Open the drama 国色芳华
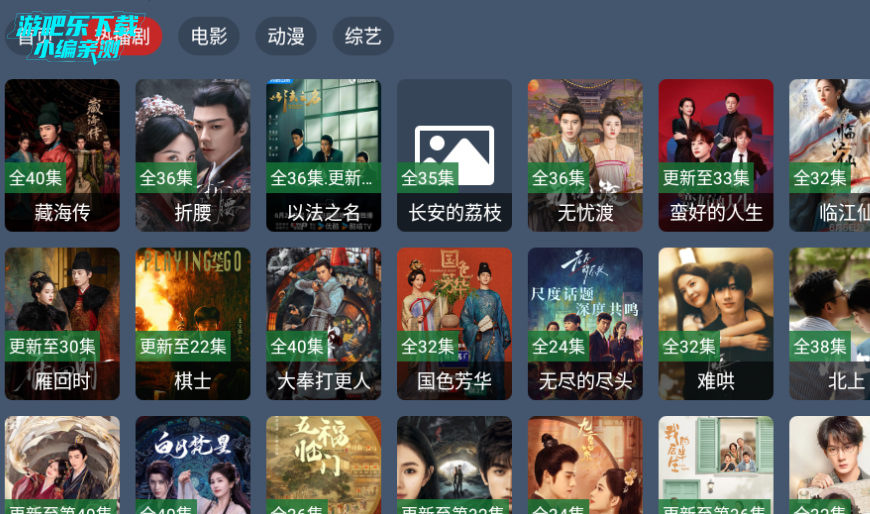 pos(454,323)
